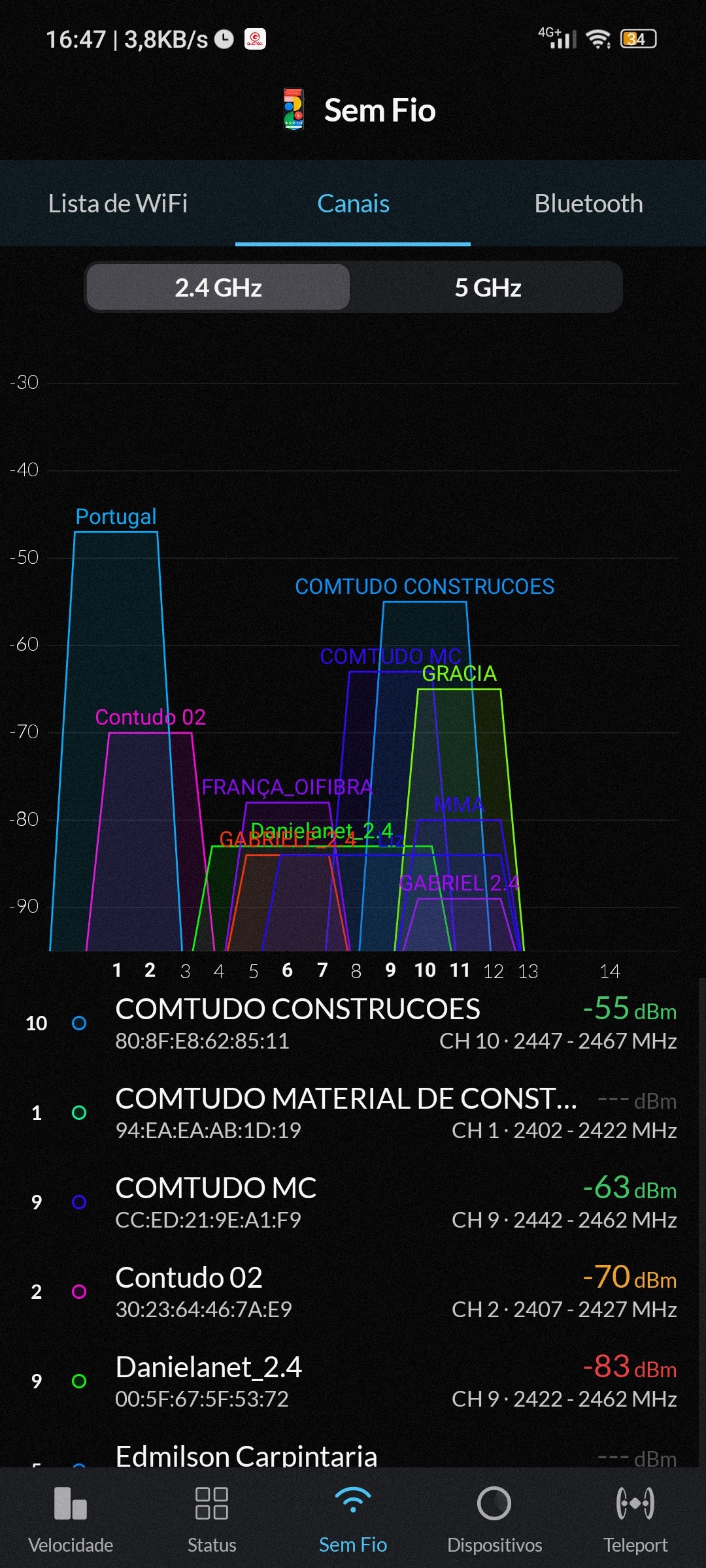Open the Bluetooth tab
Viewport: 706px width, 1568px height.
coord(588,204)
